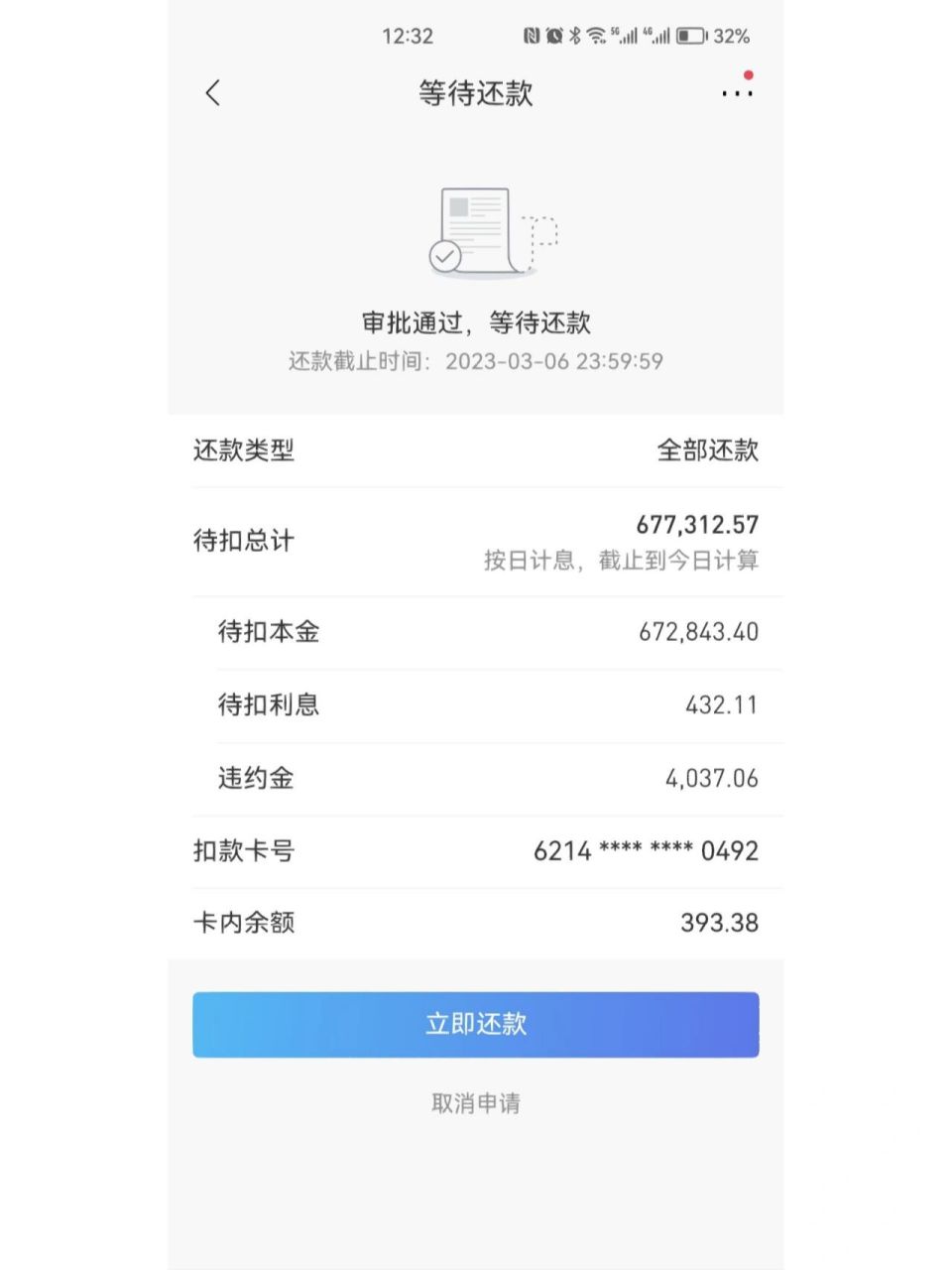Tap the back arrow to return
This screenshot has width=952, height=1270.
pos(213,92)
